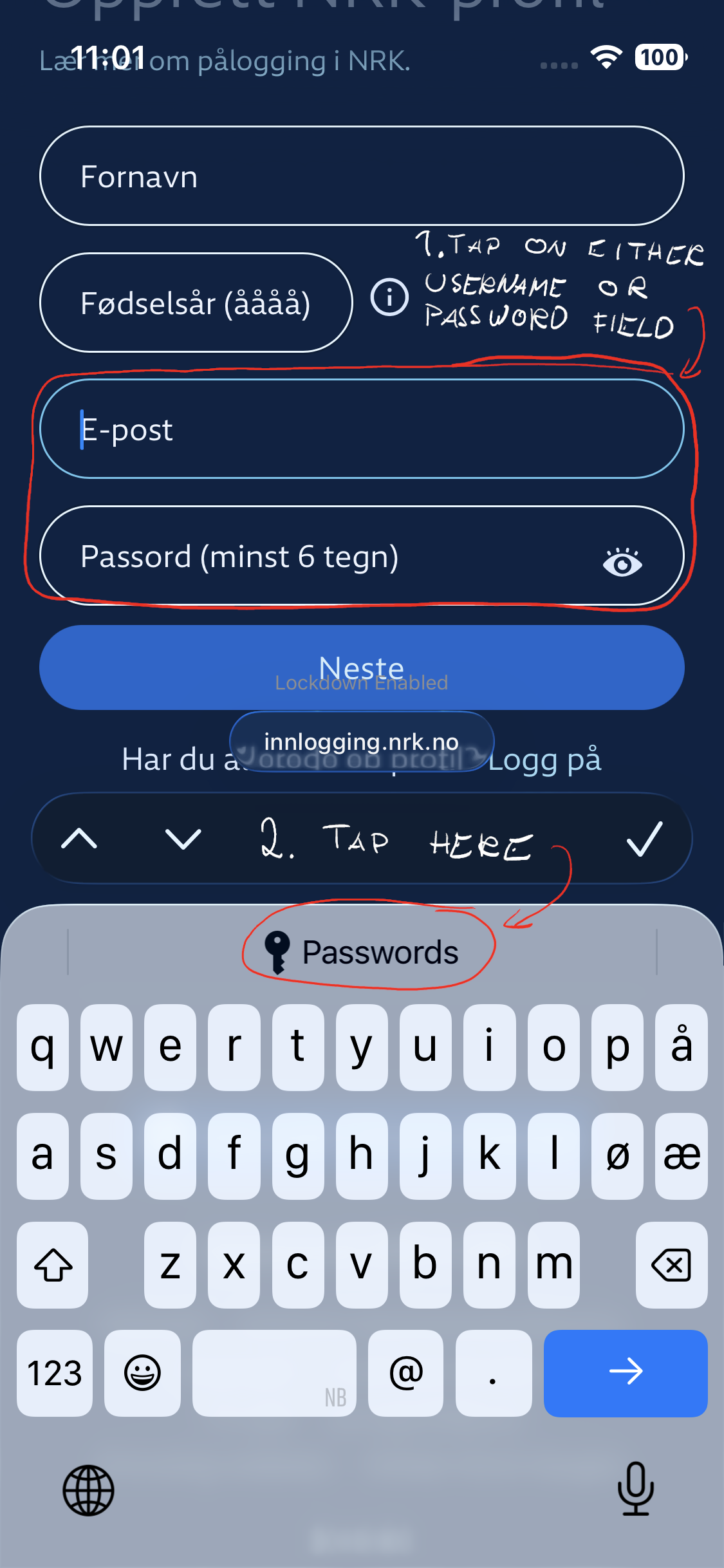
Task: Start dictation with the microphone icon
Action: coord(636,1488)
